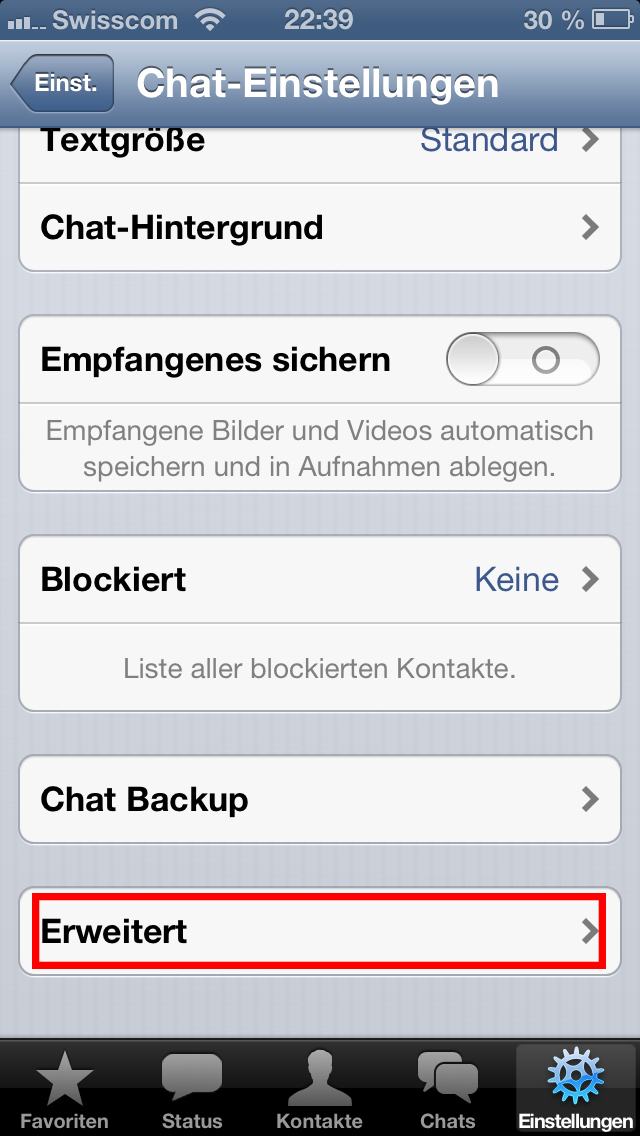Open Textgröße setting

(x=320, y=142)
